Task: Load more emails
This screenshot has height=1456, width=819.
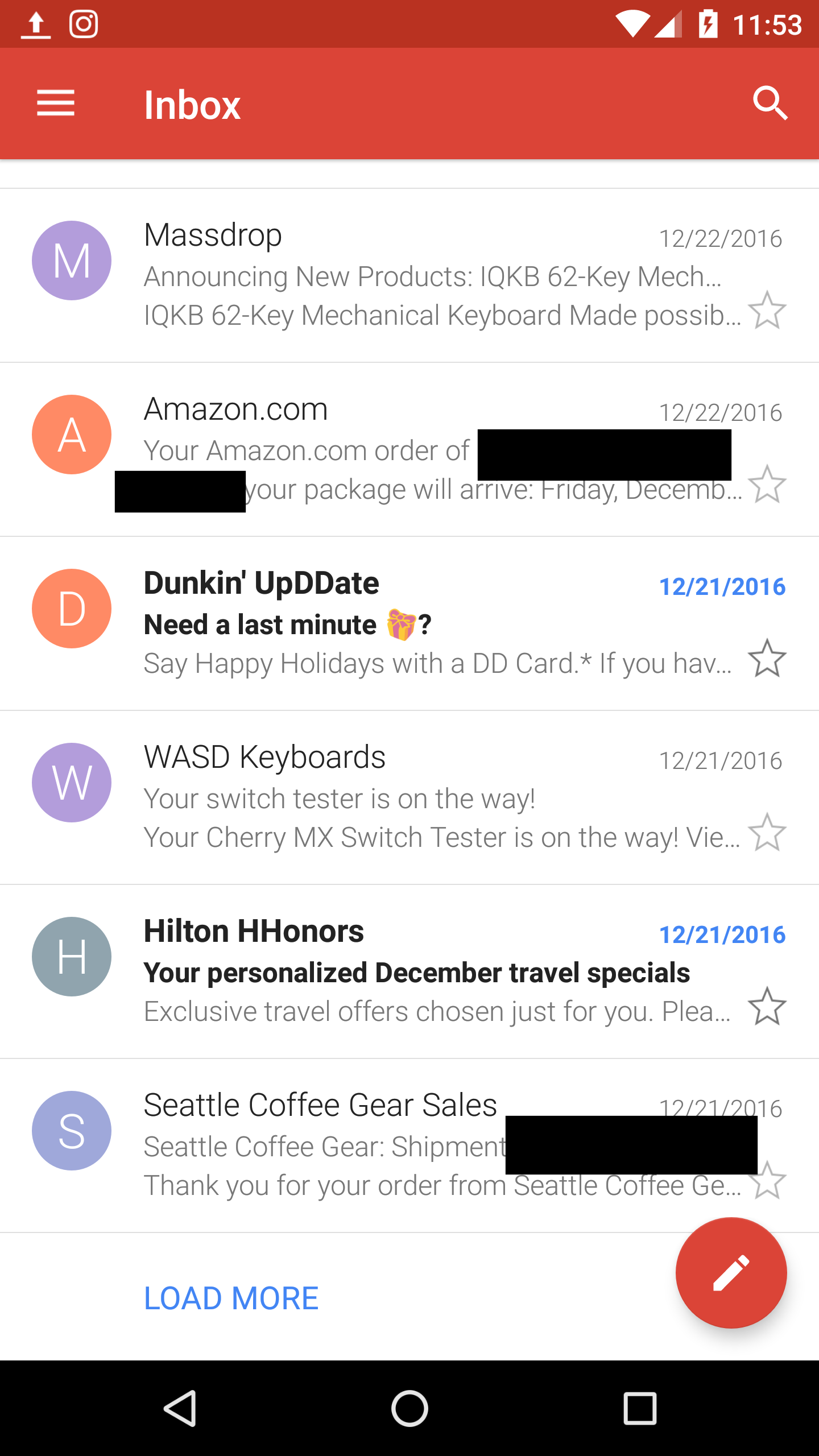Action: [x=231, y=1298]
